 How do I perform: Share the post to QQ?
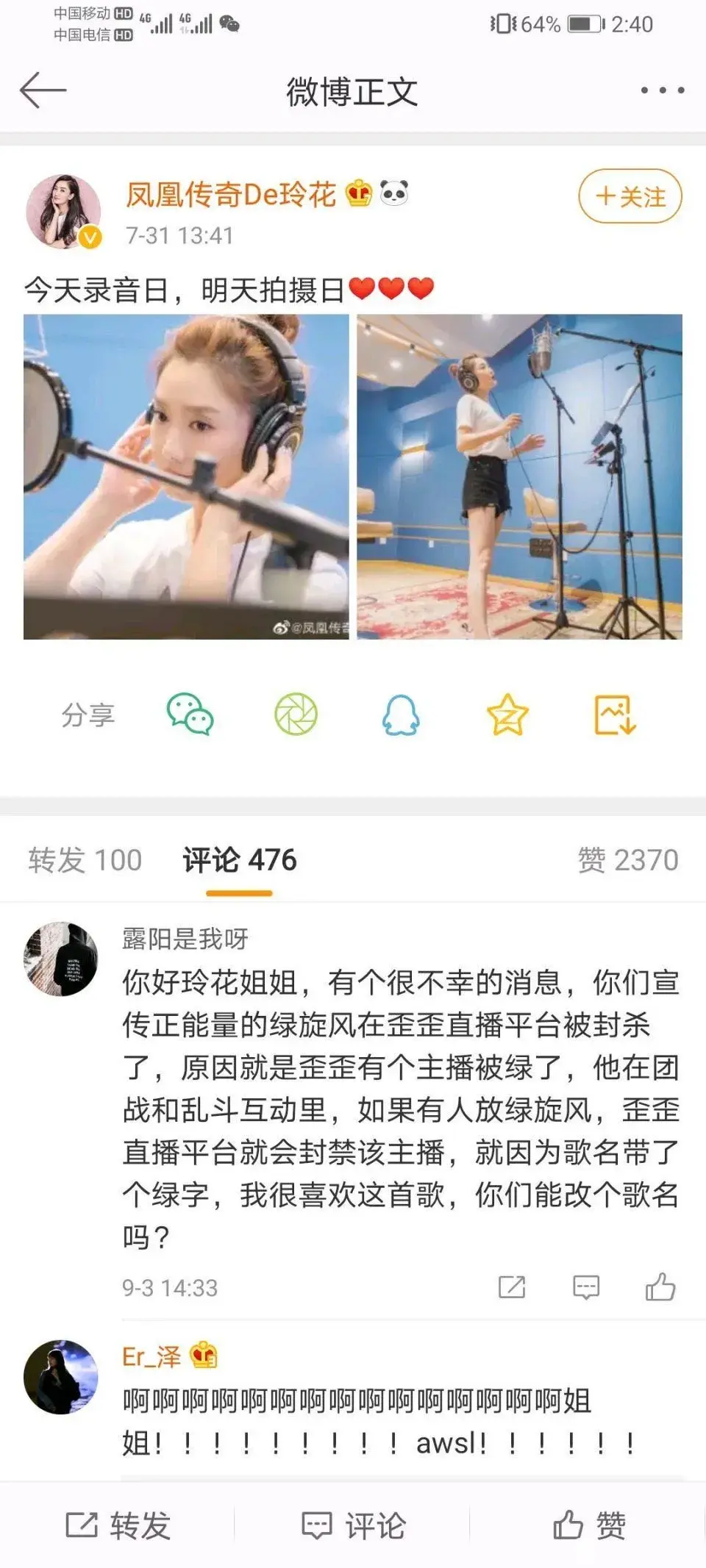click(x=401, y=715)
